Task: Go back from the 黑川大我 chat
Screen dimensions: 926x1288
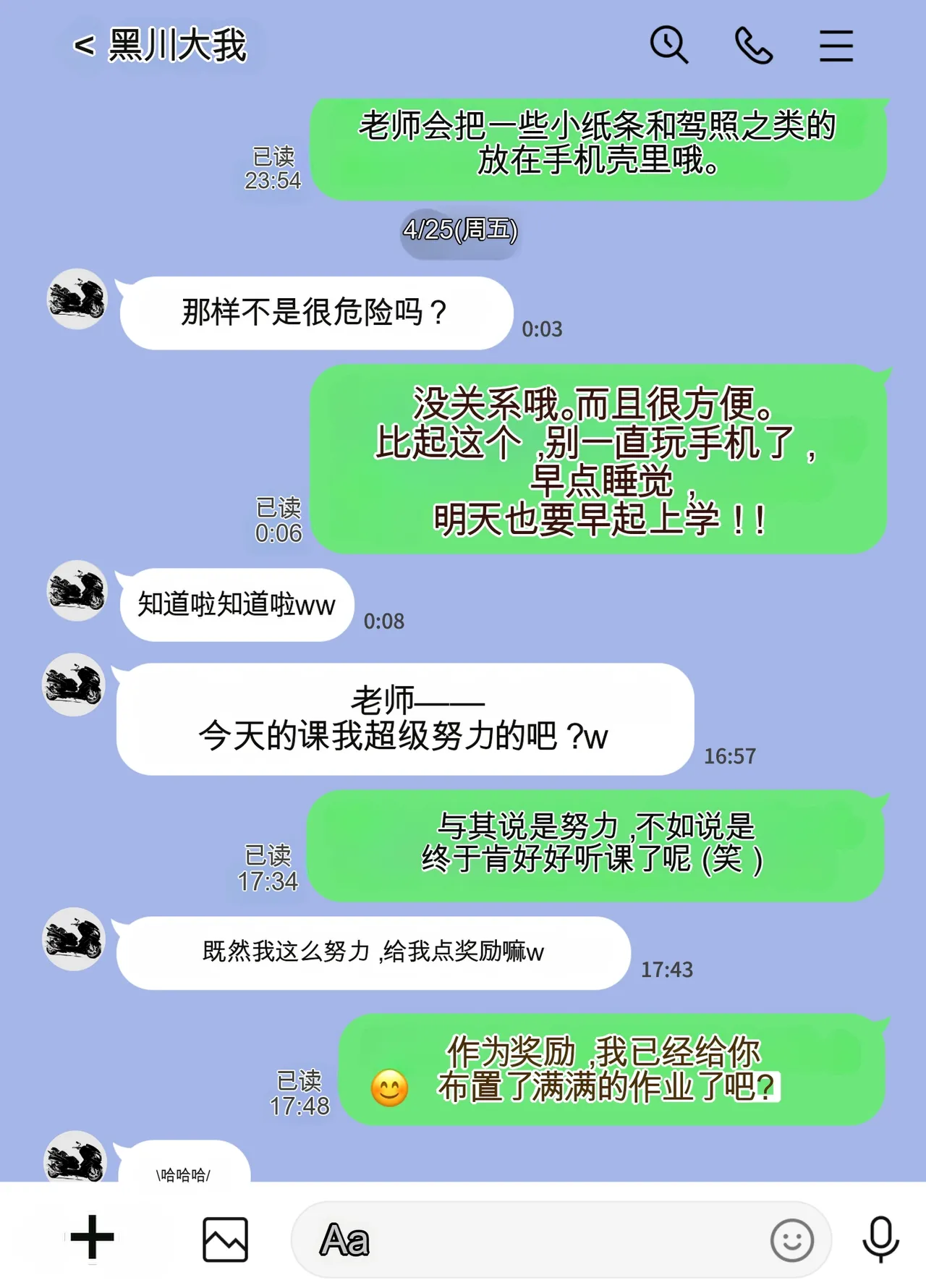Action: [84, 46]
